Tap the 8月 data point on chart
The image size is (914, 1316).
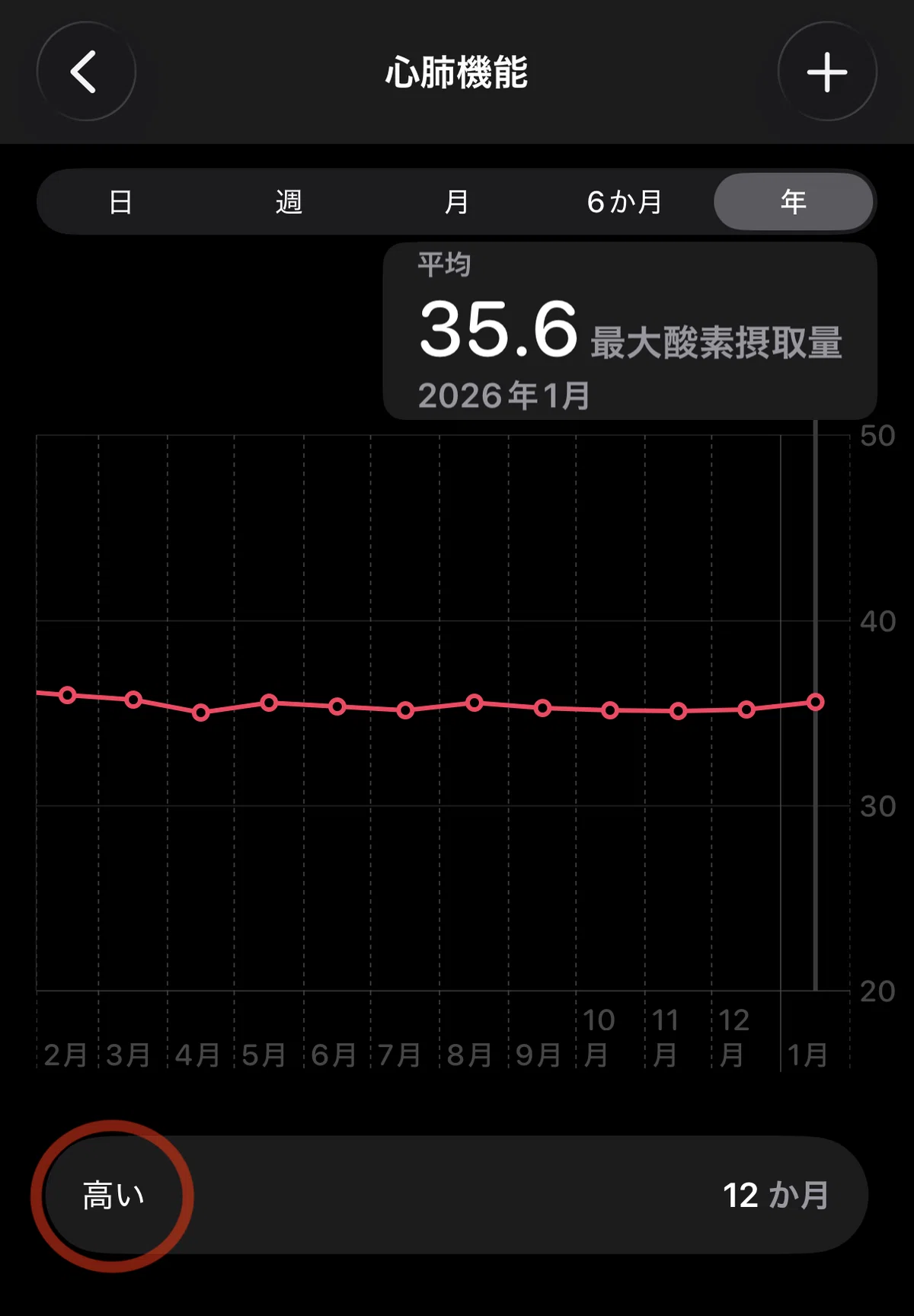tap(475, 703)
